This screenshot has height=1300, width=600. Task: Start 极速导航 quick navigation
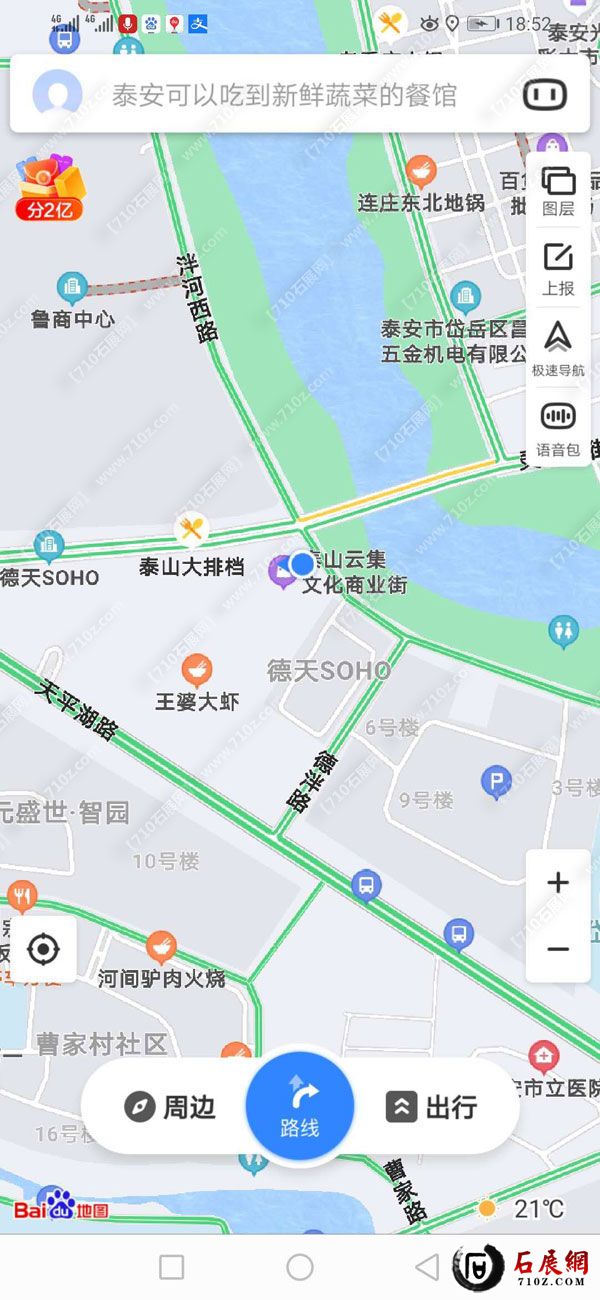(x=558, y=345)
